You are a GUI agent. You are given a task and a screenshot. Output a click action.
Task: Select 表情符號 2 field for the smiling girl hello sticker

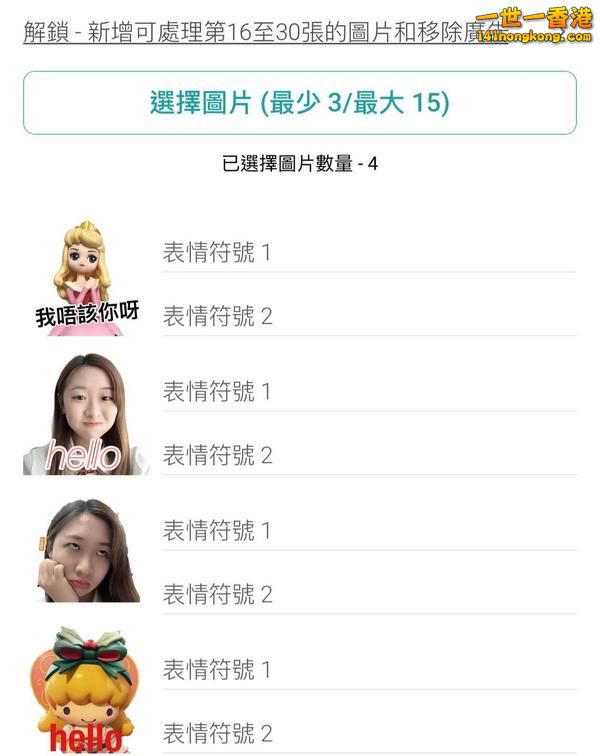tap(368, 456)
